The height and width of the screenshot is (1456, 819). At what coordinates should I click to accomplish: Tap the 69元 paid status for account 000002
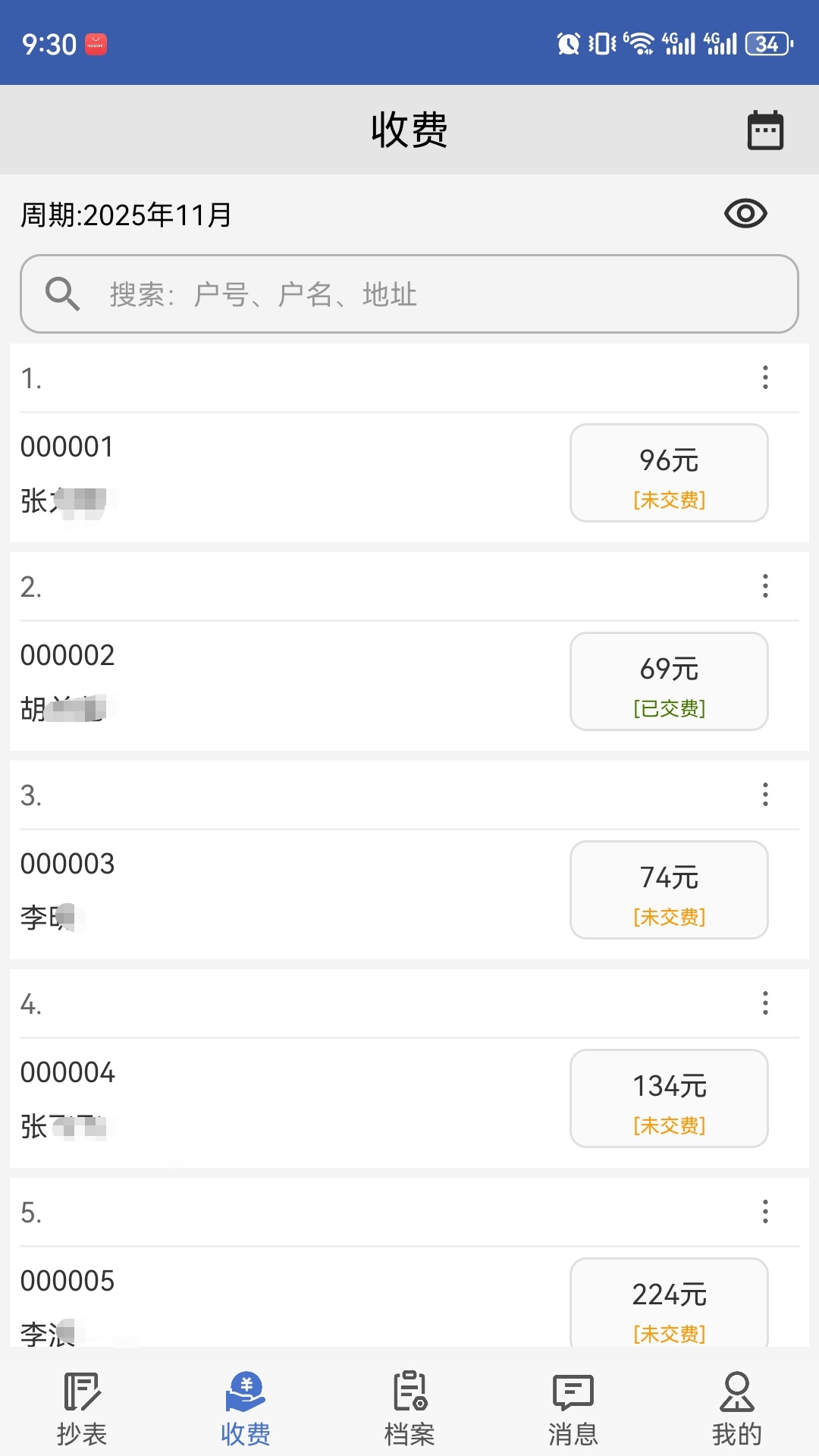[x=669, y=682]
